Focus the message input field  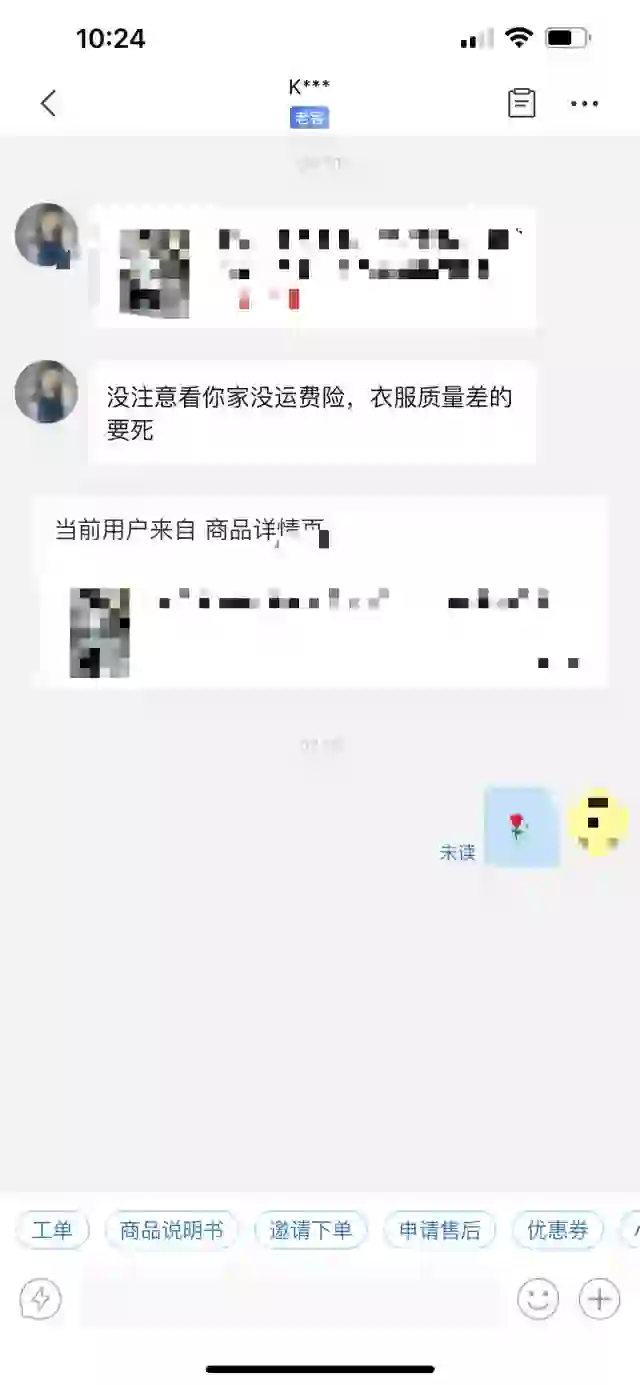click(290, 1299)
